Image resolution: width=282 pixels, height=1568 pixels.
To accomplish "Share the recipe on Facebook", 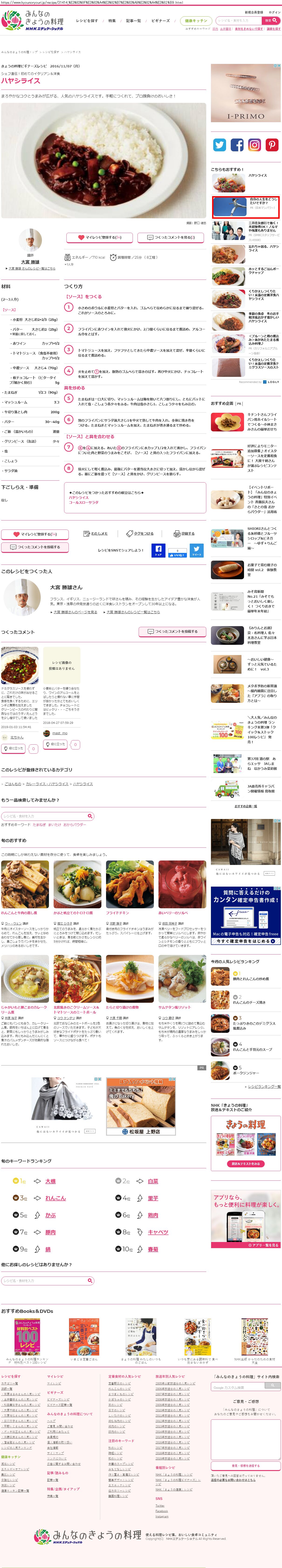I will coord(158,550).
